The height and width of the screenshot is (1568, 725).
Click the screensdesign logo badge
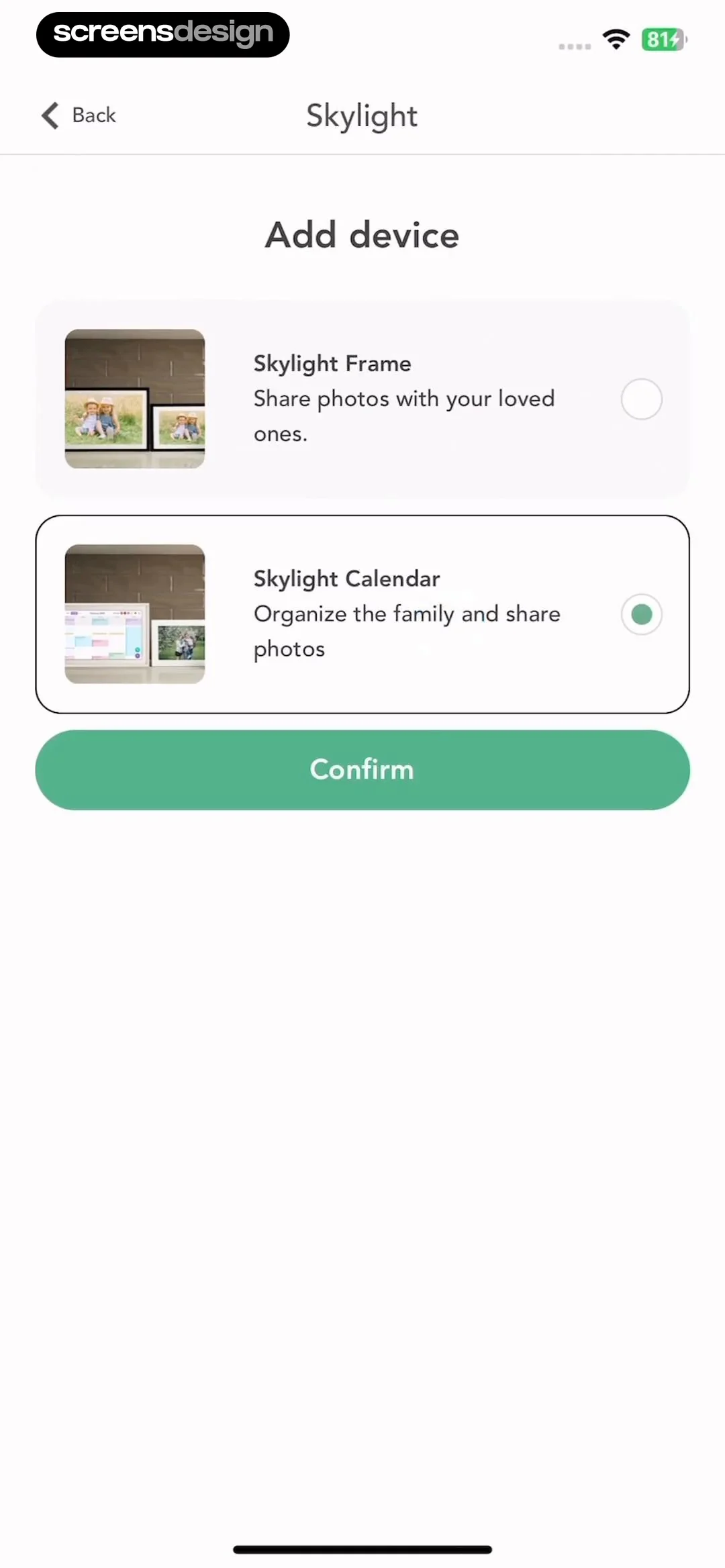(162, 34)
